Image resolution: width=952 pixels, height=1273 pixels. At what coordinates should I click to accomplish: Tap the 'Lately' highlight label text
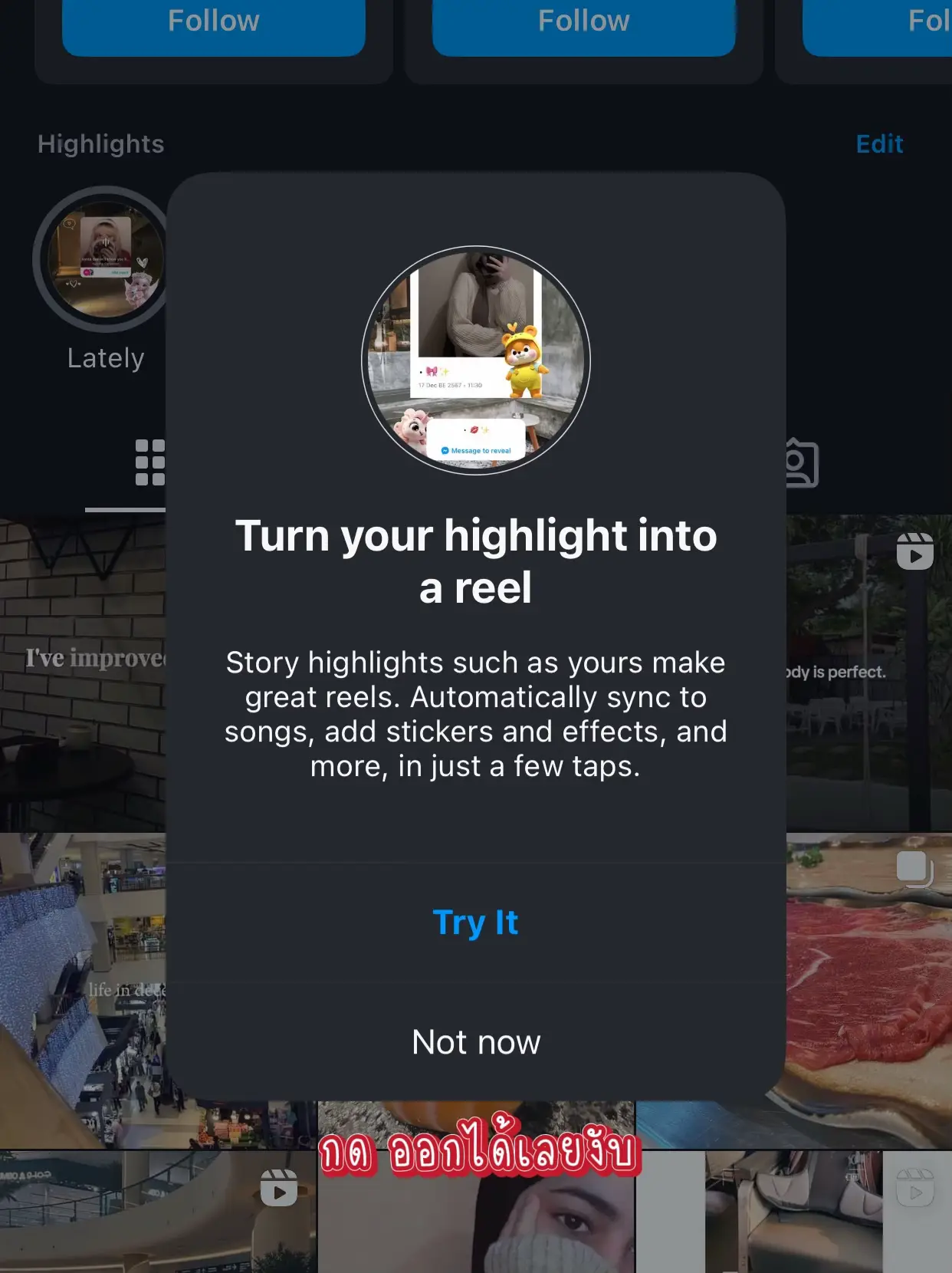click(105, 357)
